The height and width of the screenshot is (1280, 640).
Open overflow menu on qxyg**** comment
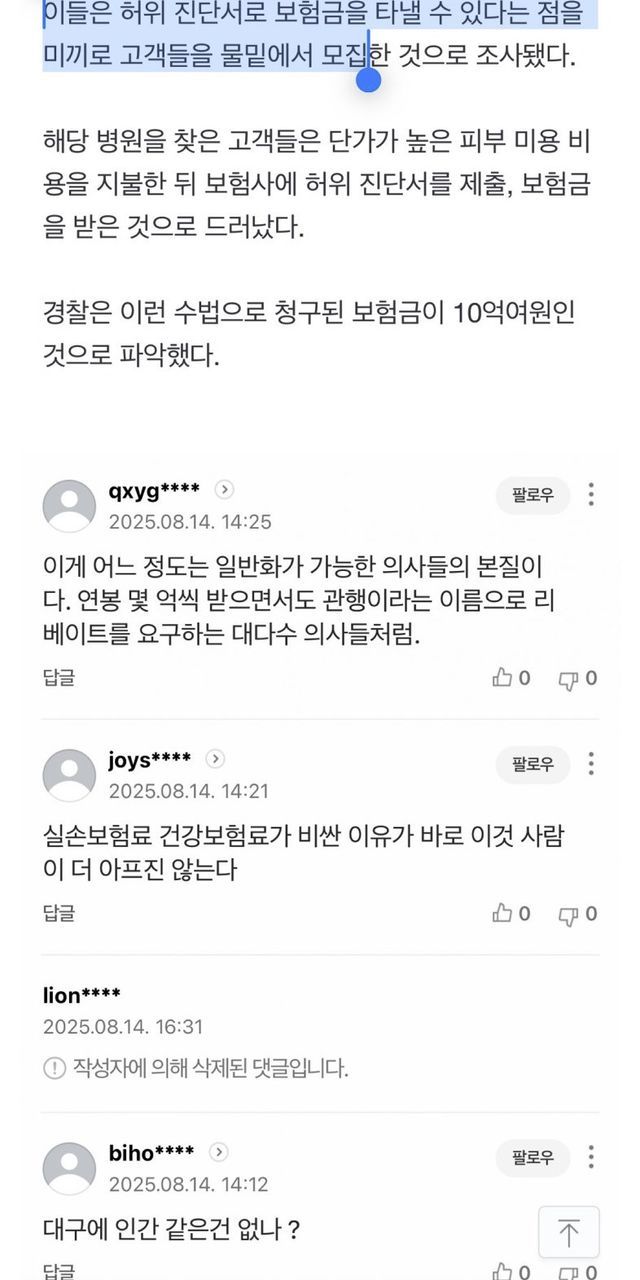(x=591, y=494)
